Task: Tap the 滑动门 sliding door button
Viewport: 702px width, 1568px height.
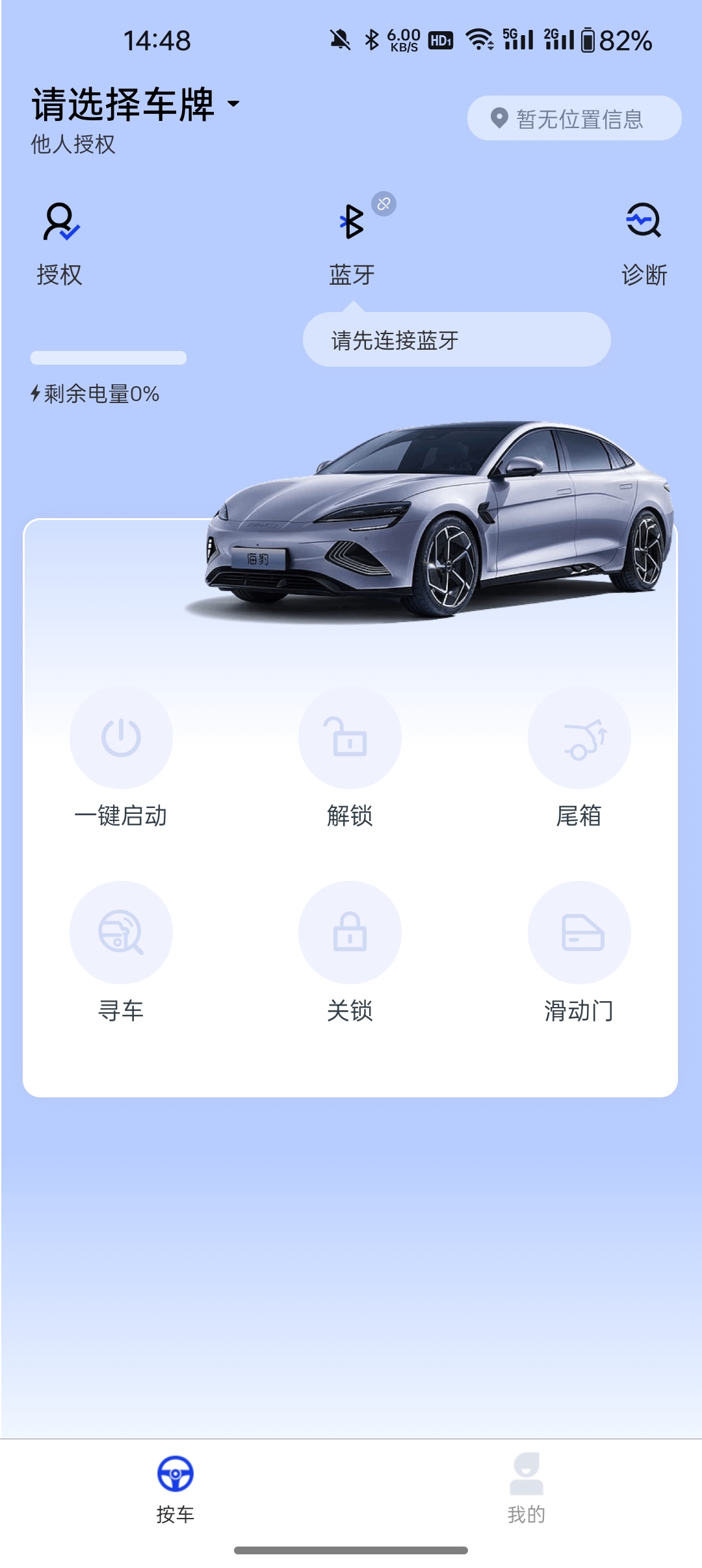Action: [x=578, y=933]
